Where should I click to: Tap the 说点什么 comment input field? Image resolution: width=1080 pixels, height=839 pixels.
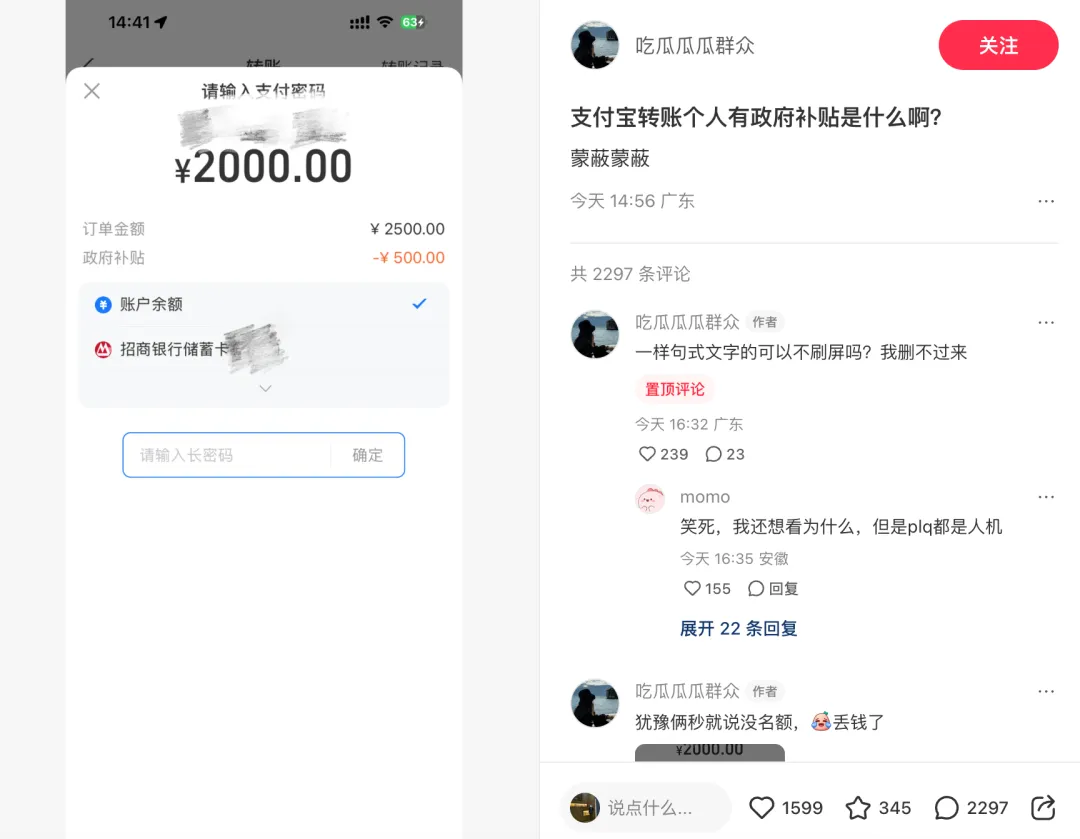648,807
